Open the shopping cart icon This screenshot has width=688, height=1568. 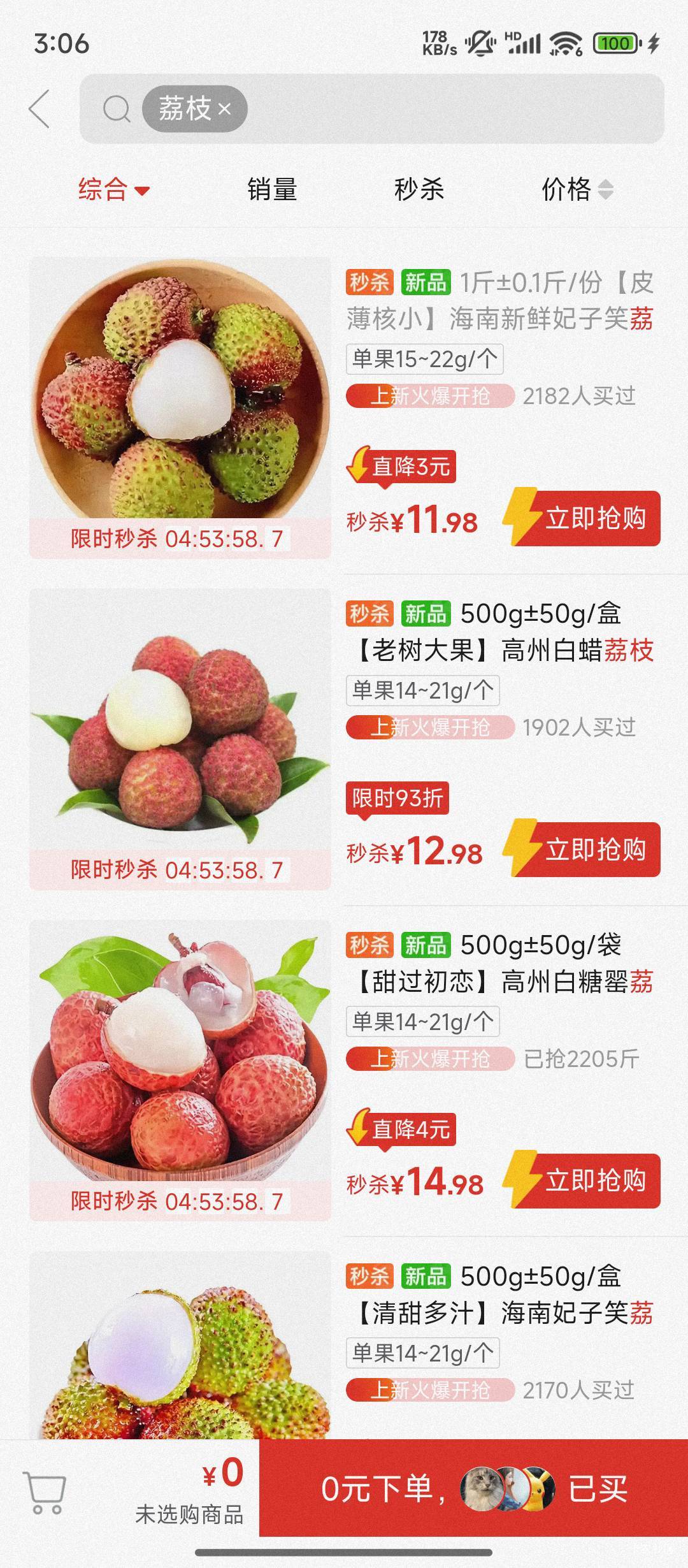(x=45, y=1492)
